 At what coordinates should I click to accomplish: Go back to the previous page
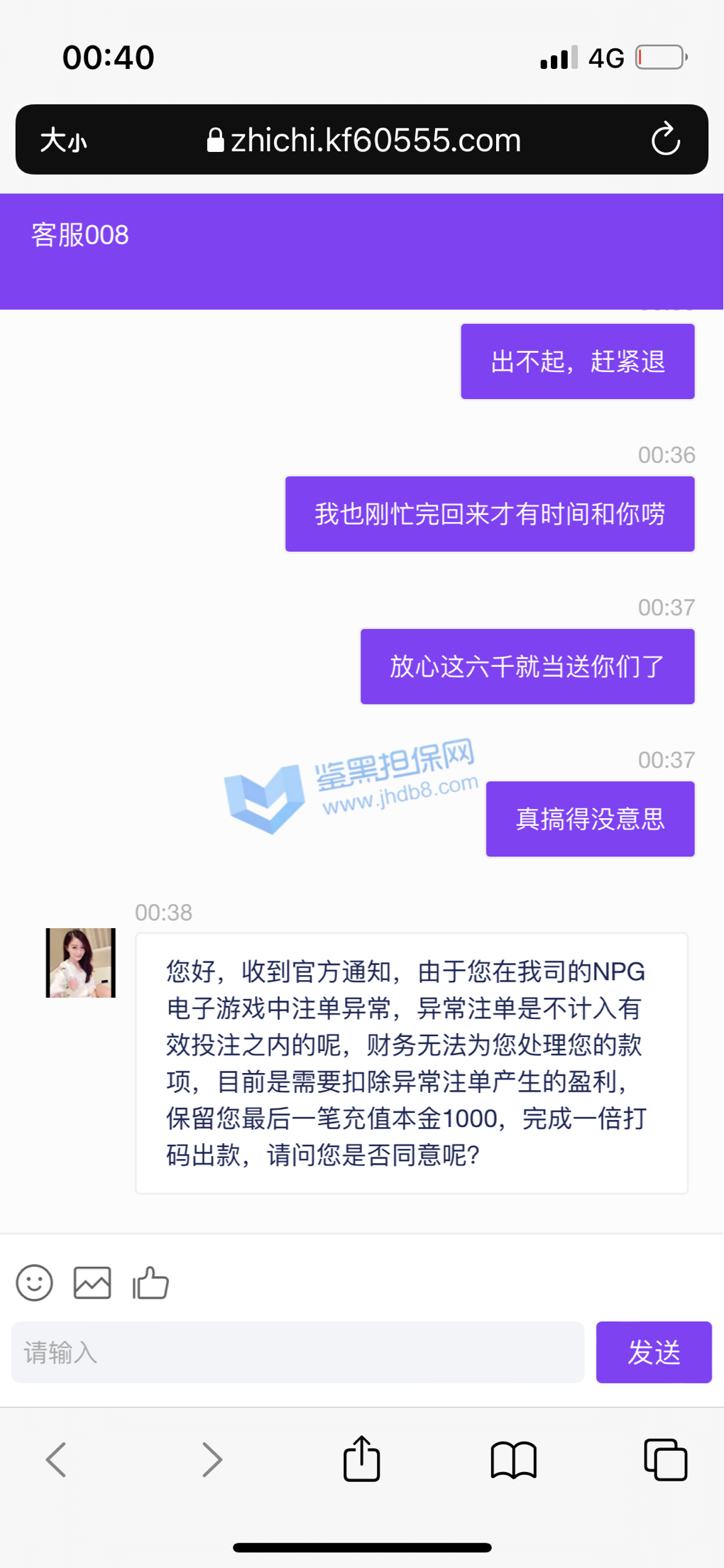pyautogui.click(x=56, y=1459)
